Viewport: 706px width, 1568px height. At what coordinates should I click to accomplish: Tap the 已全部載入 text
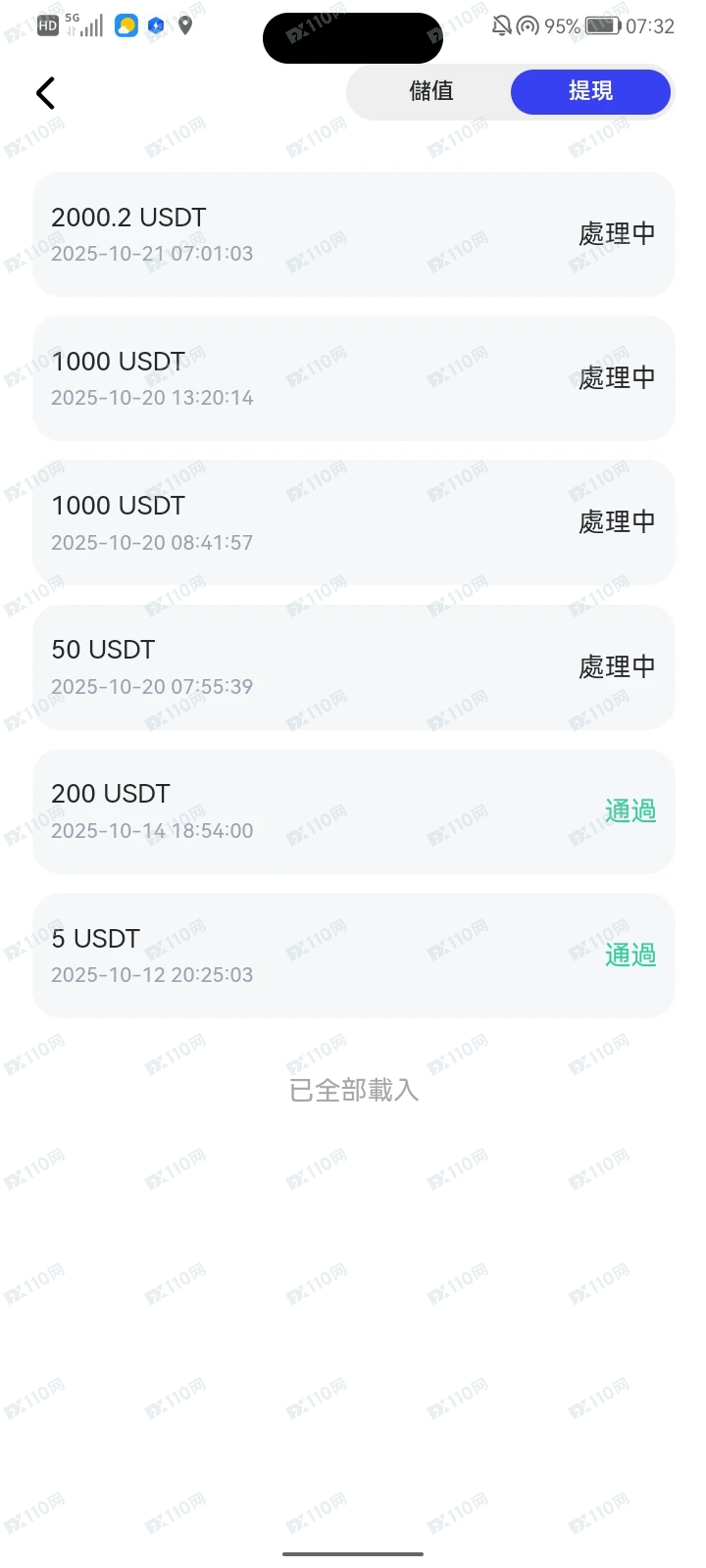point(353,1090)
